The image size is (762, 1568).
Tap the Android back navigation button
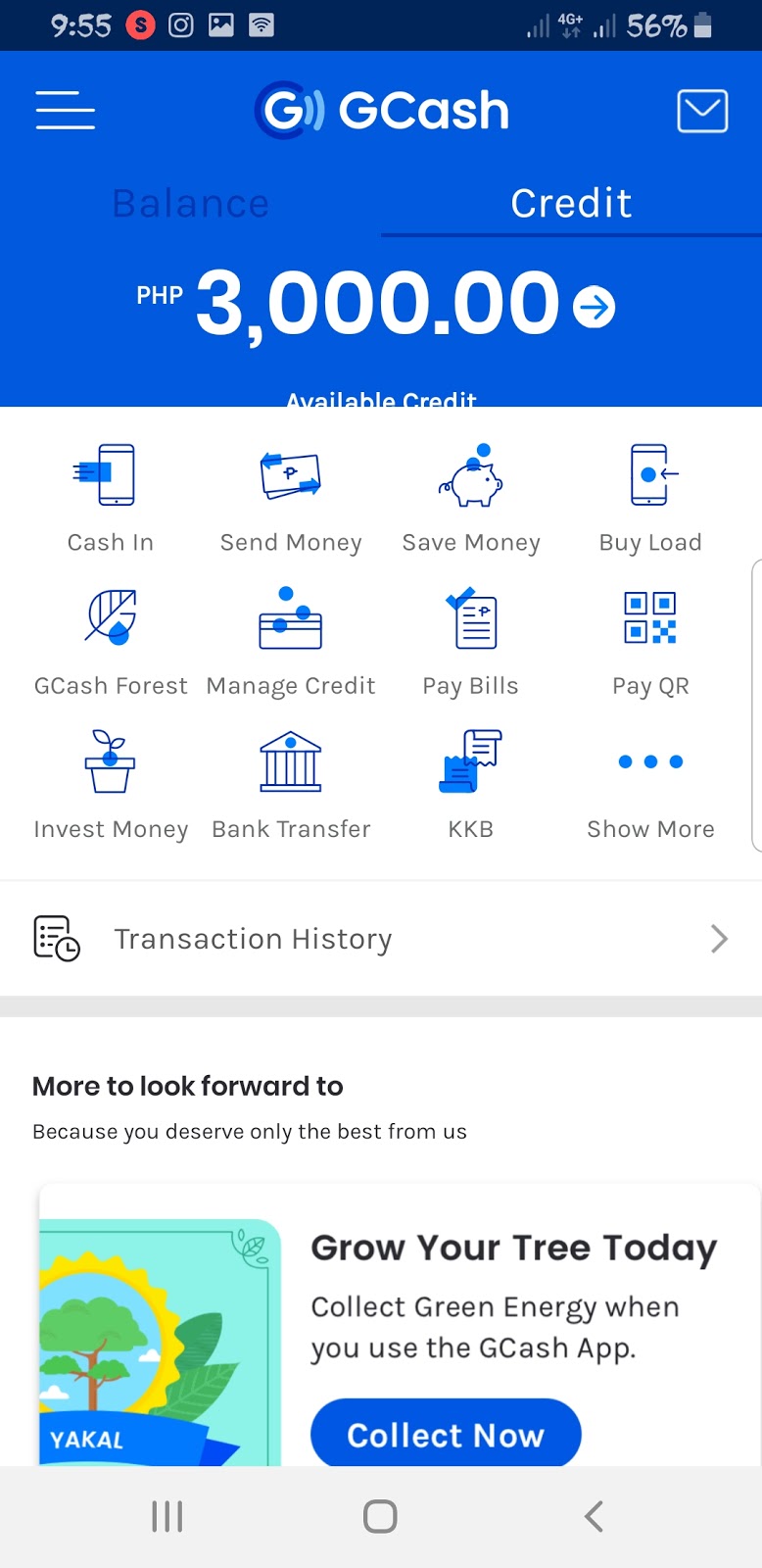[x=593, y=1515]
